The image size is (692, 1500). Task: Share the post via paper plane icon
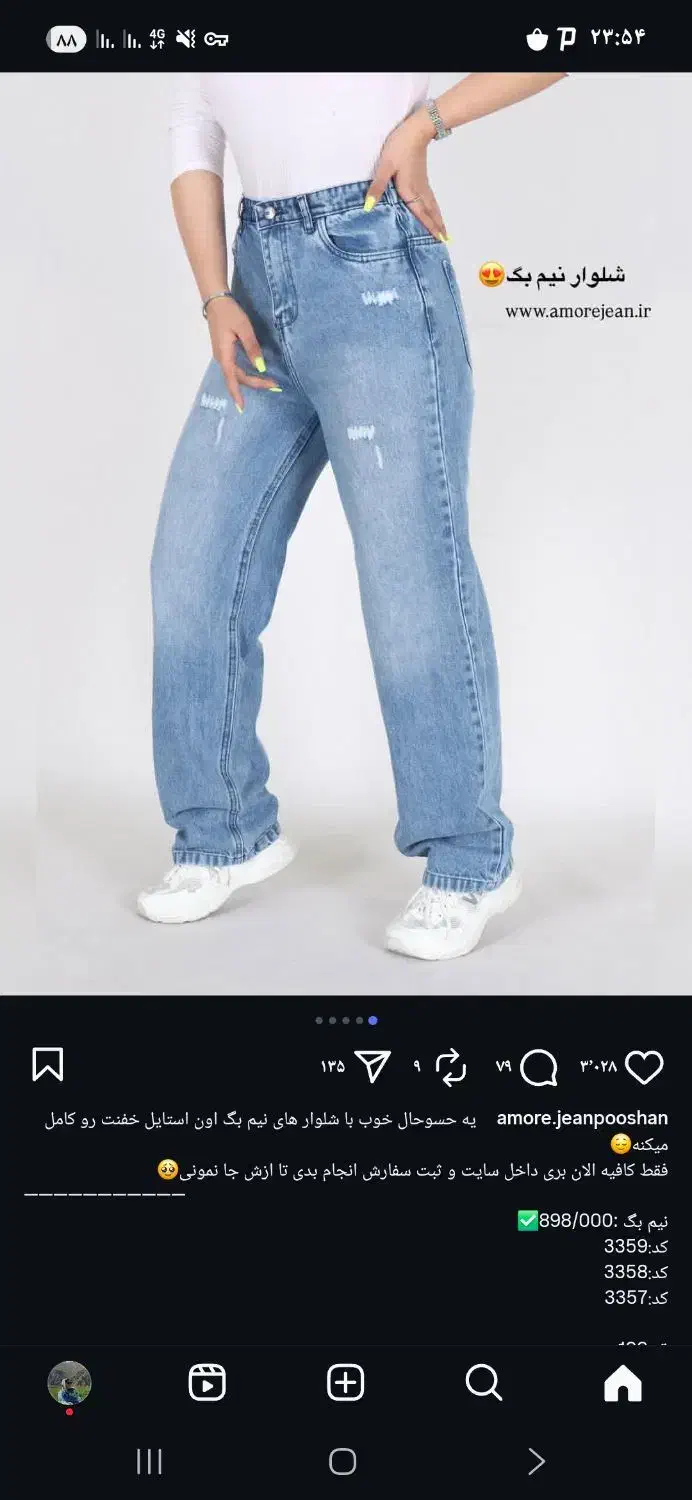tap(372, 1067)
